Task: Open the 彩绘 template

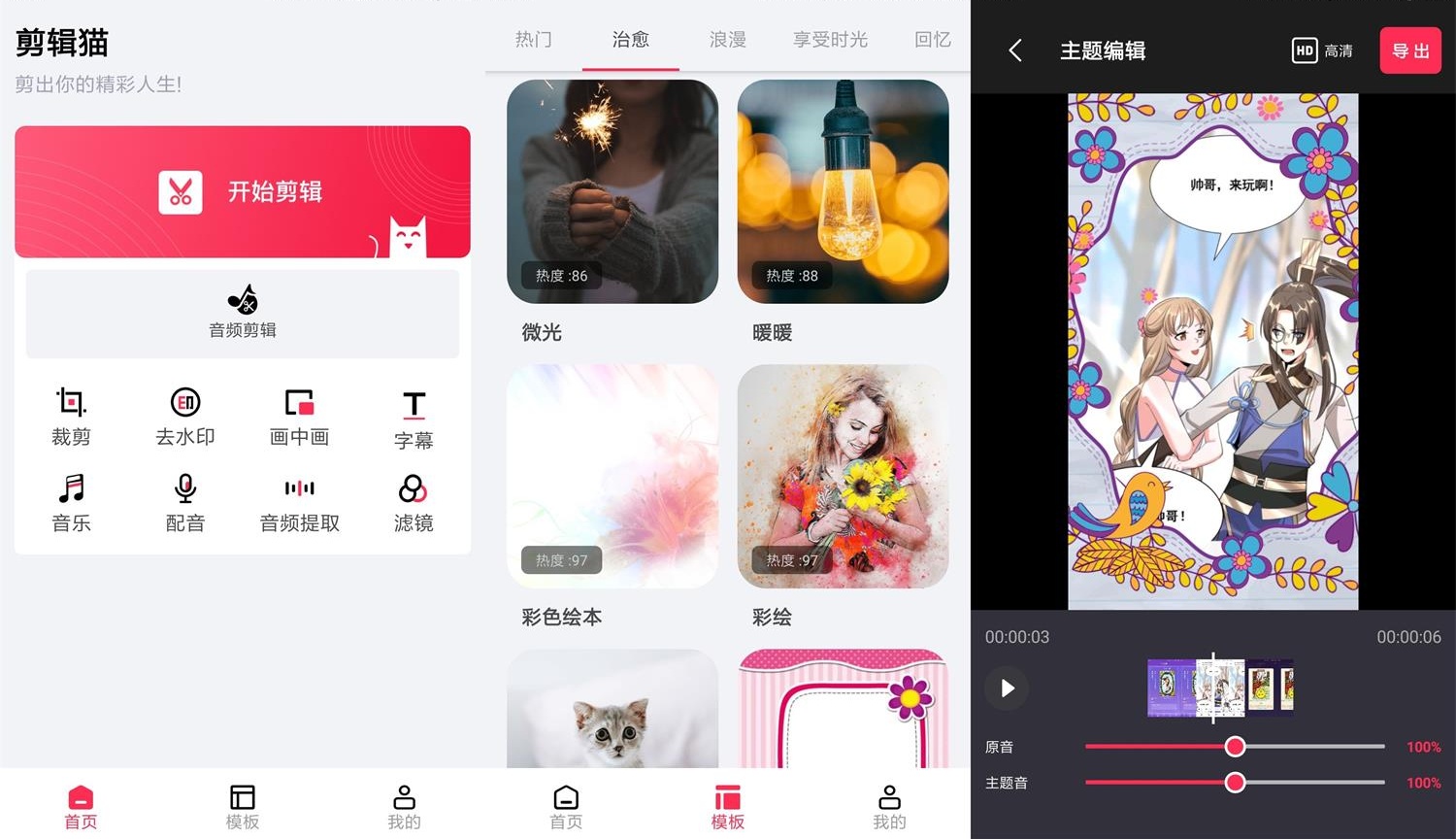Action: coord(843,476)
